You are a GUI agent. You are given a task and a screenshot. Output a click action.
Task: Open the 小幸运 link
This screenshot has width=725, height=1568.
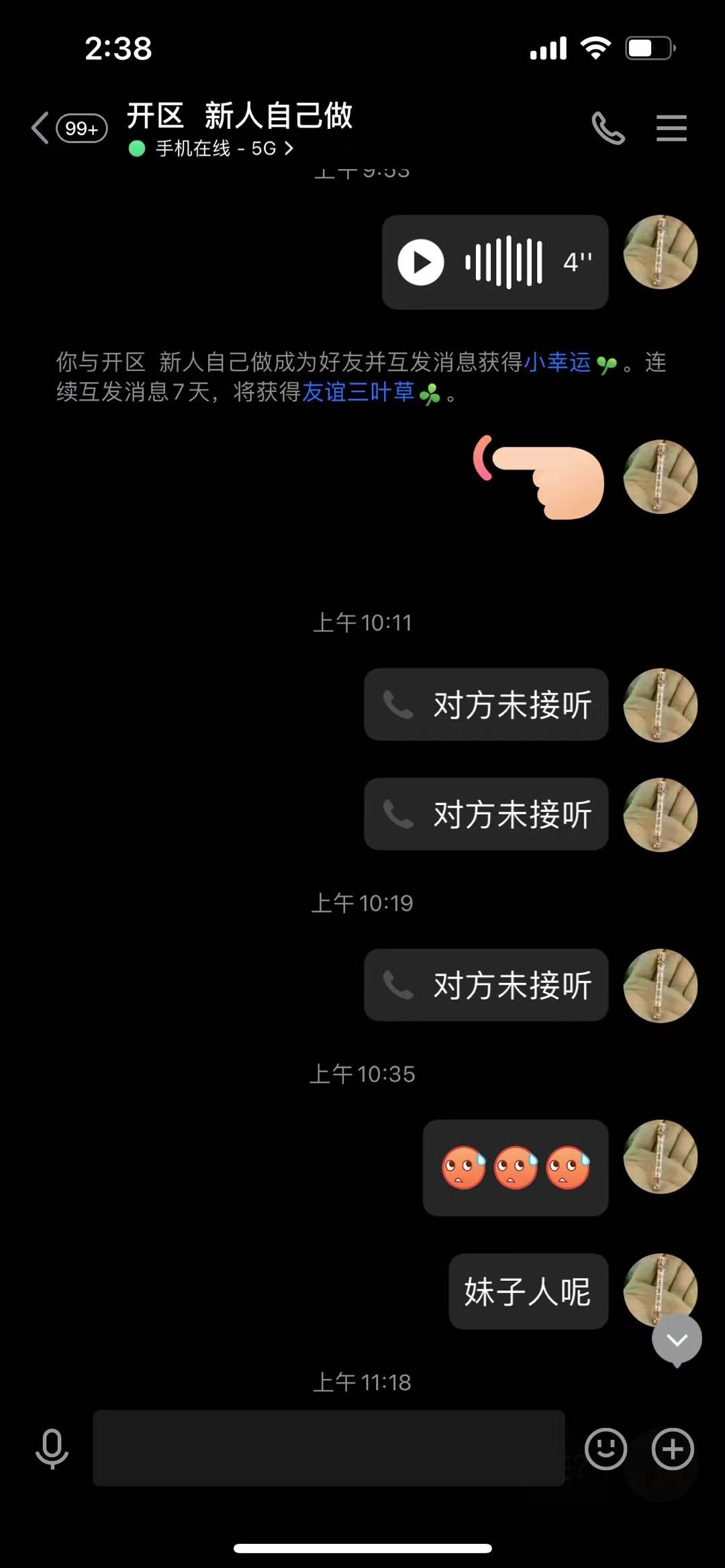click(x=557, y=362)
